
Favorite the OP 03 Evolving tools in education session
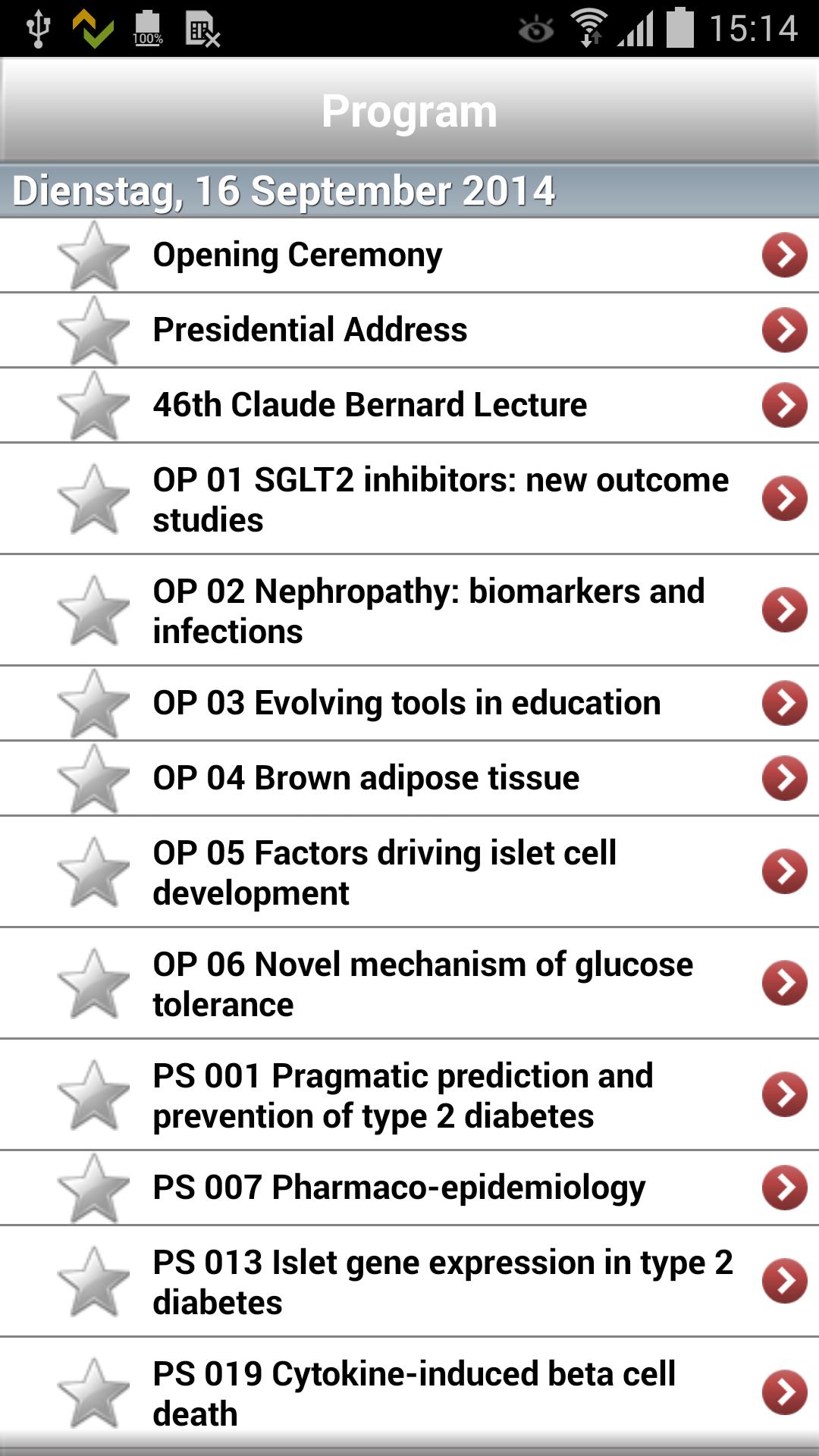pyautogui.click(x=93, y=703)
